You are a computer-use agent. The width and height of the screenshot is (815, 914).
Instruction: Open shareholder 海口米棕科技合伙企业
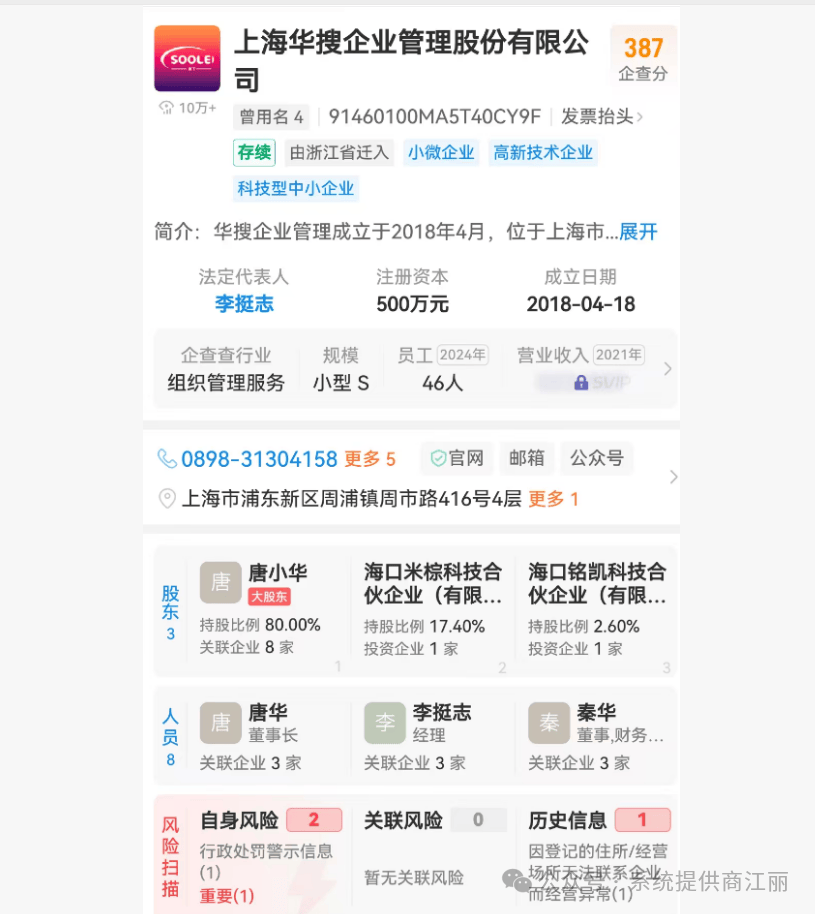coord(432,609)
